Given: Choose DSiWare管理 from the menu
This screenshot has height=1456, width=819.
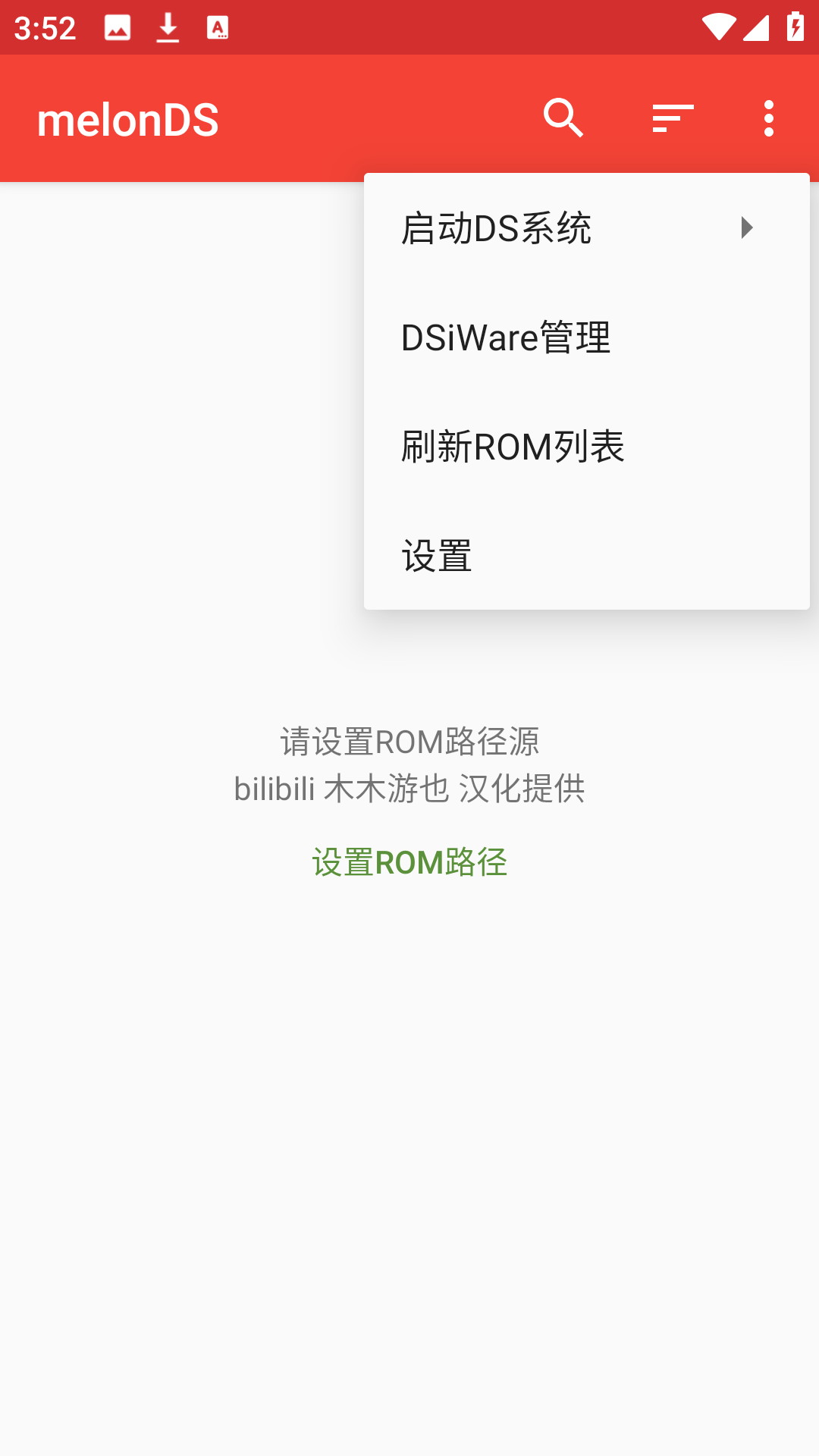Looking at the screenshot, I should (x=506, y=337).
